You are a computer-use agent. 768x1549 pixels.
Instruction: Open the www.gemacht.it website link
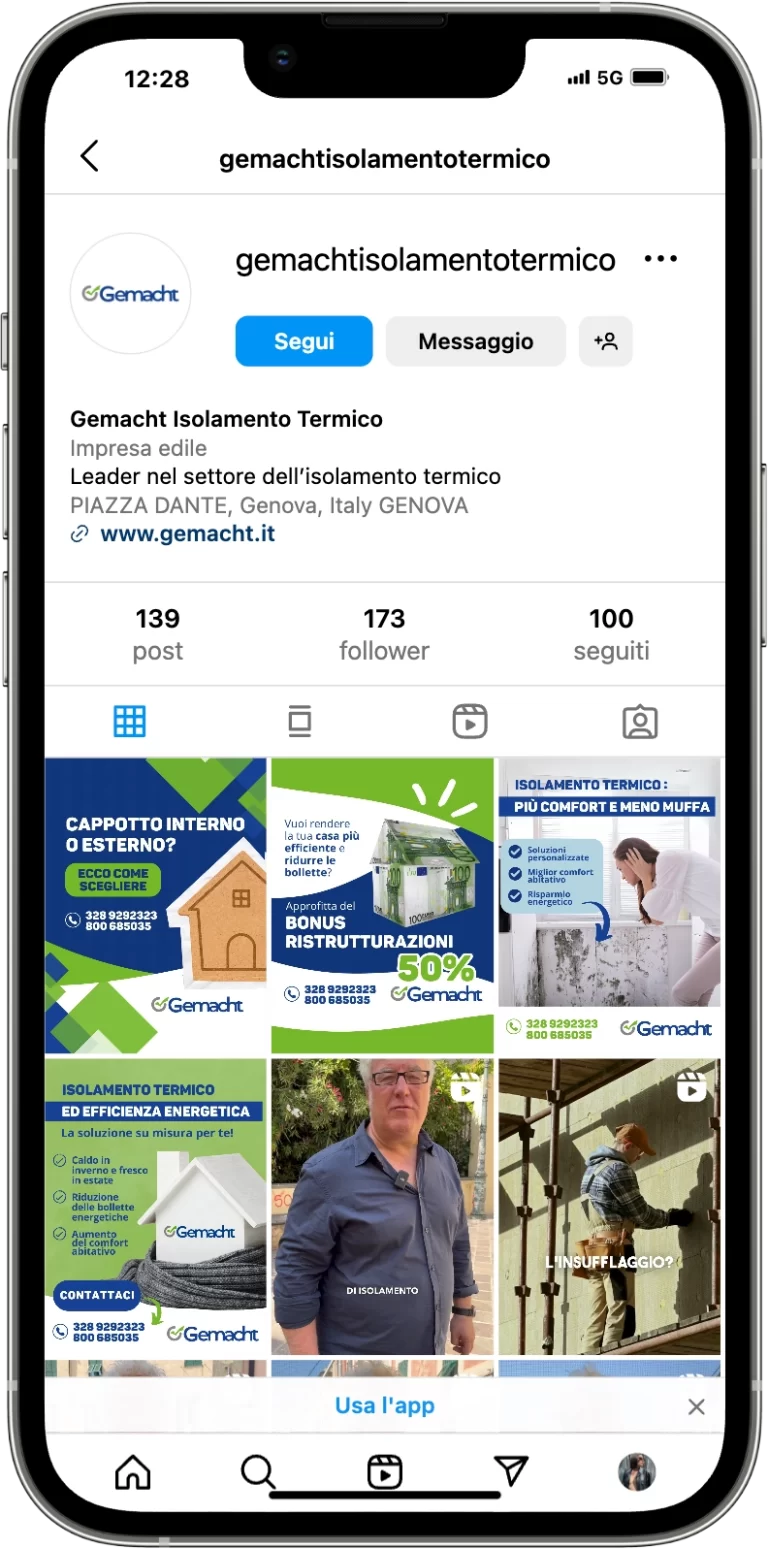pos(187,534)
